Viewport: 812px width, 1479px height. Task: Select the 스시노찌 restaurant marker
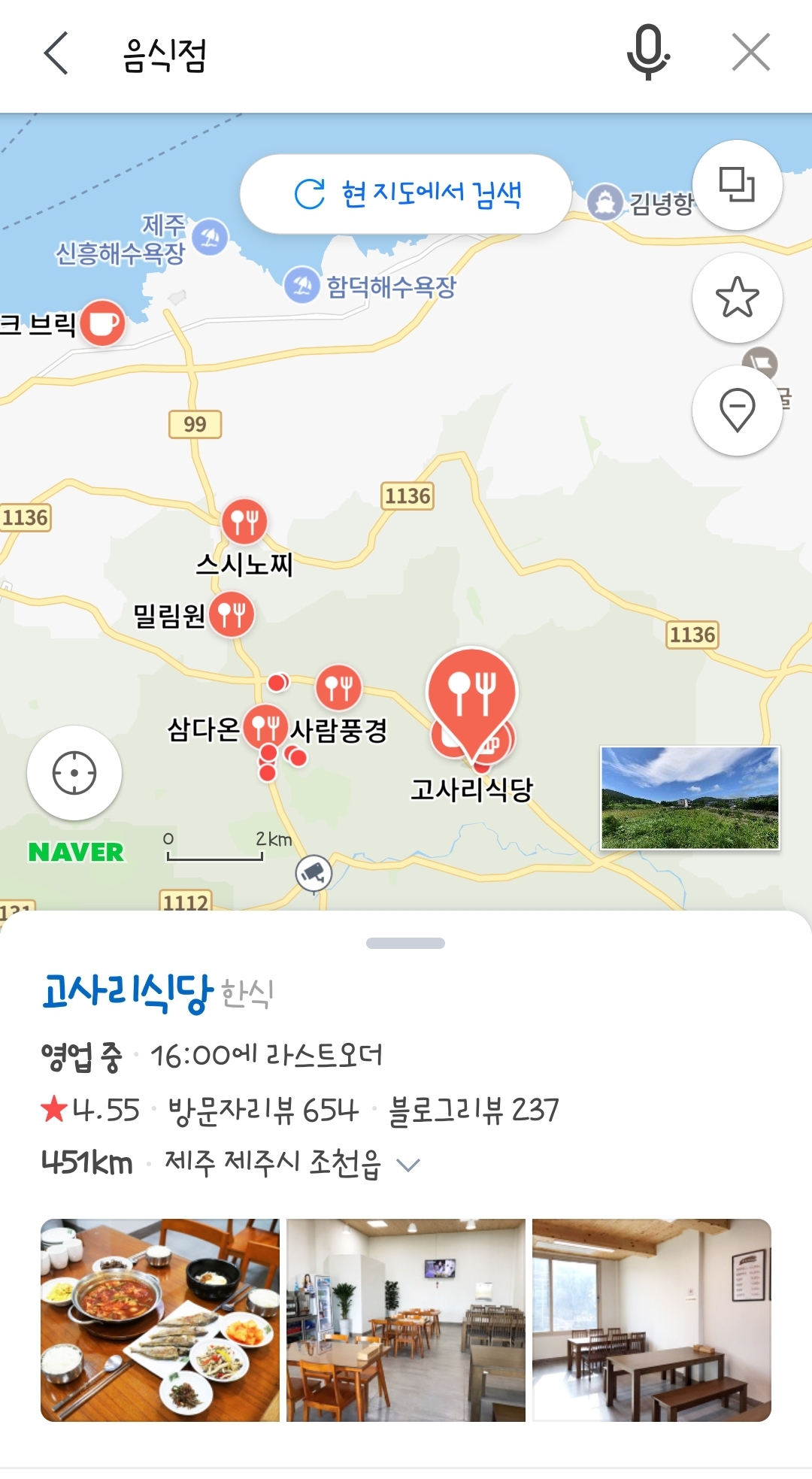[x=244, y=523]
